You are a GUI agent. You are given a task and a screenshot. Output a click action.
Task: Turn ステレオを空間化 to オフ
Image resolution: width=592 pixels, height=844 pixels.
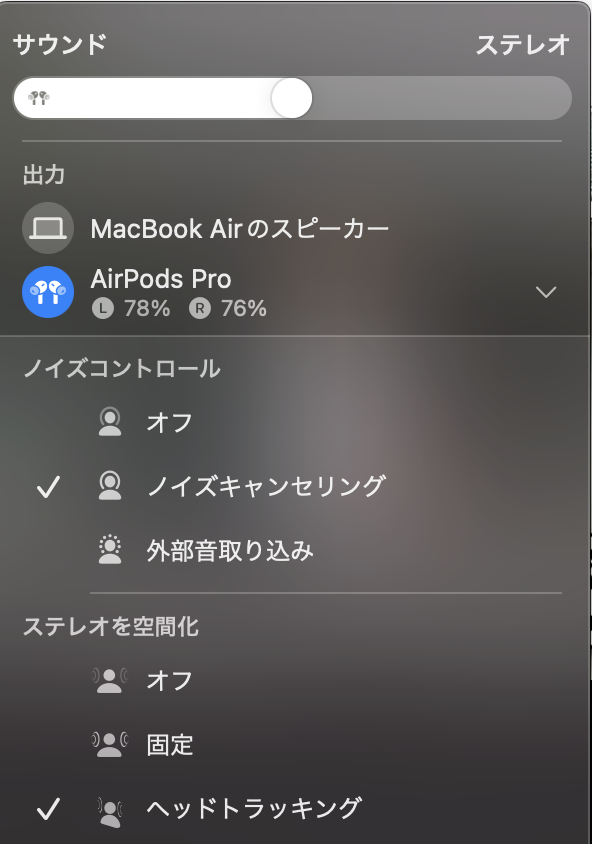coord(292,681)
